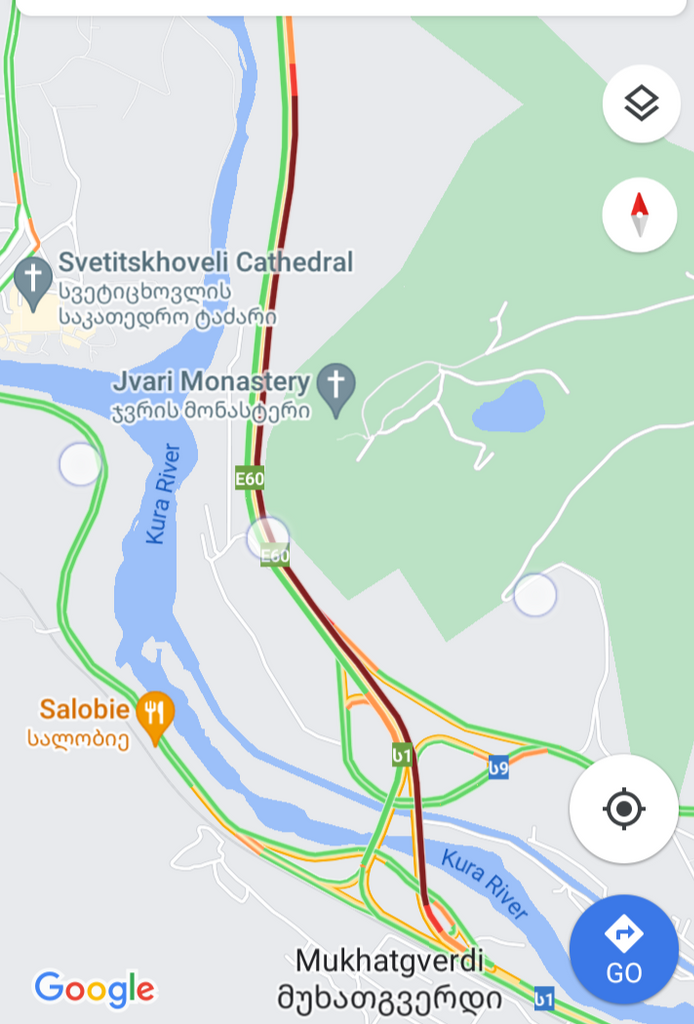Tap the GO directions button
Screen dimensions: 694x1024
pos(623,949)
